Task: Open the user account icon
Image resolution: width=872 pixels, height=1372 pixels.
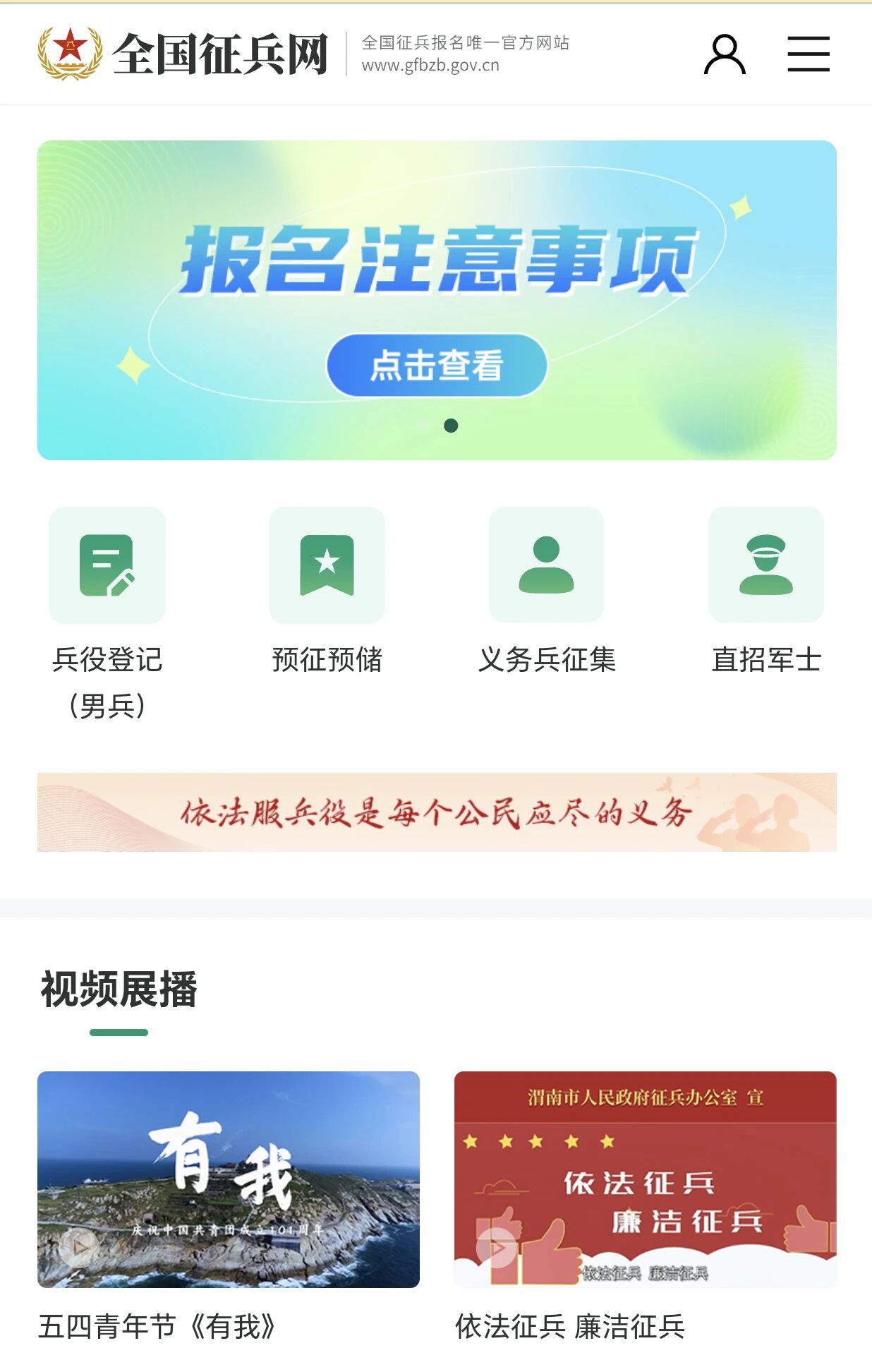Action: 725,54
